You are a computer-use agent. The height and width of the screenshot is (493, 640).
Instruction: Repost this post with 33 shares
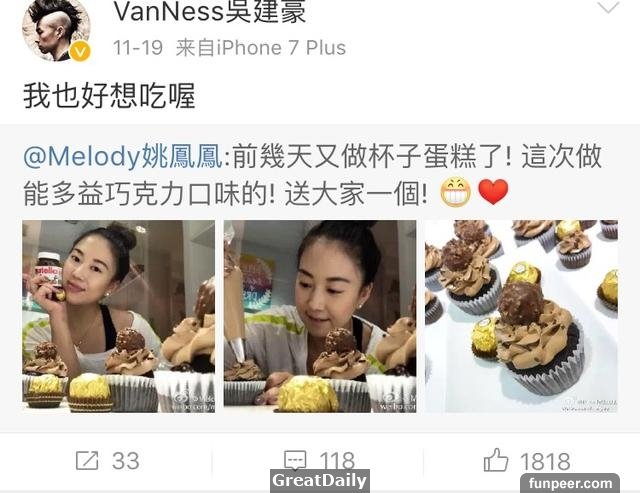108,460
